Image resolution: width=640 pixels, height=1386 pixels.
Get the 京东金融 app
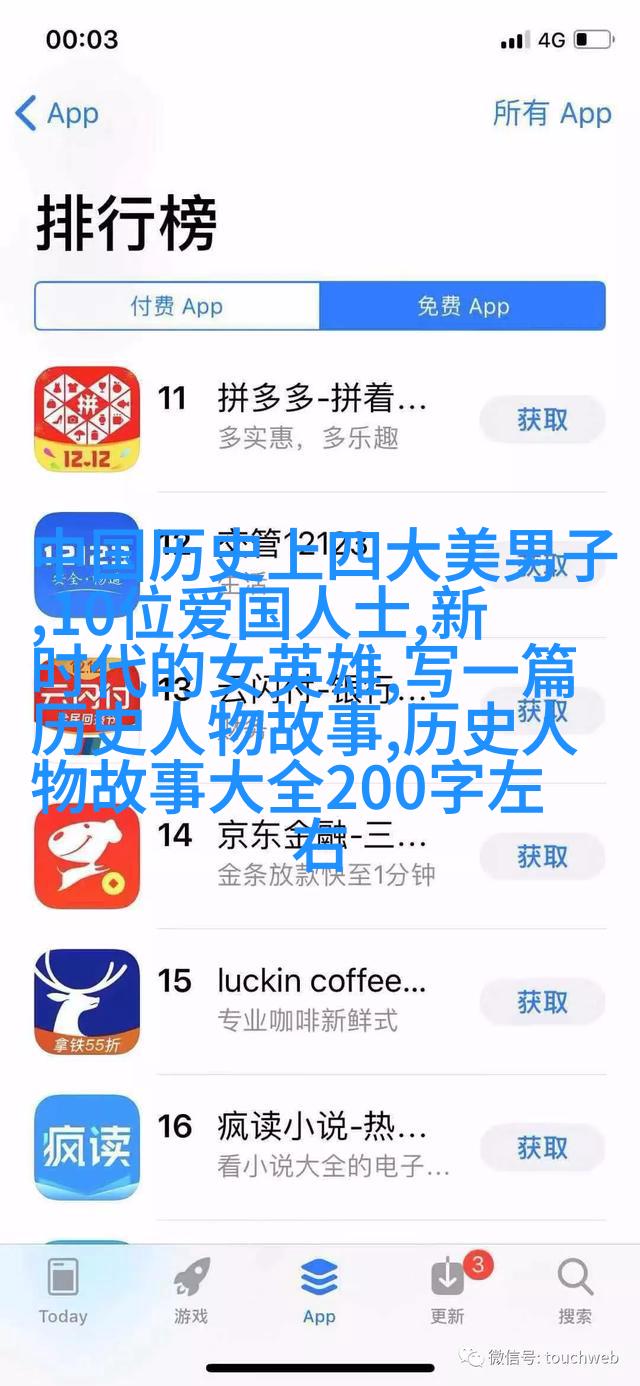(x=542, y=856)
